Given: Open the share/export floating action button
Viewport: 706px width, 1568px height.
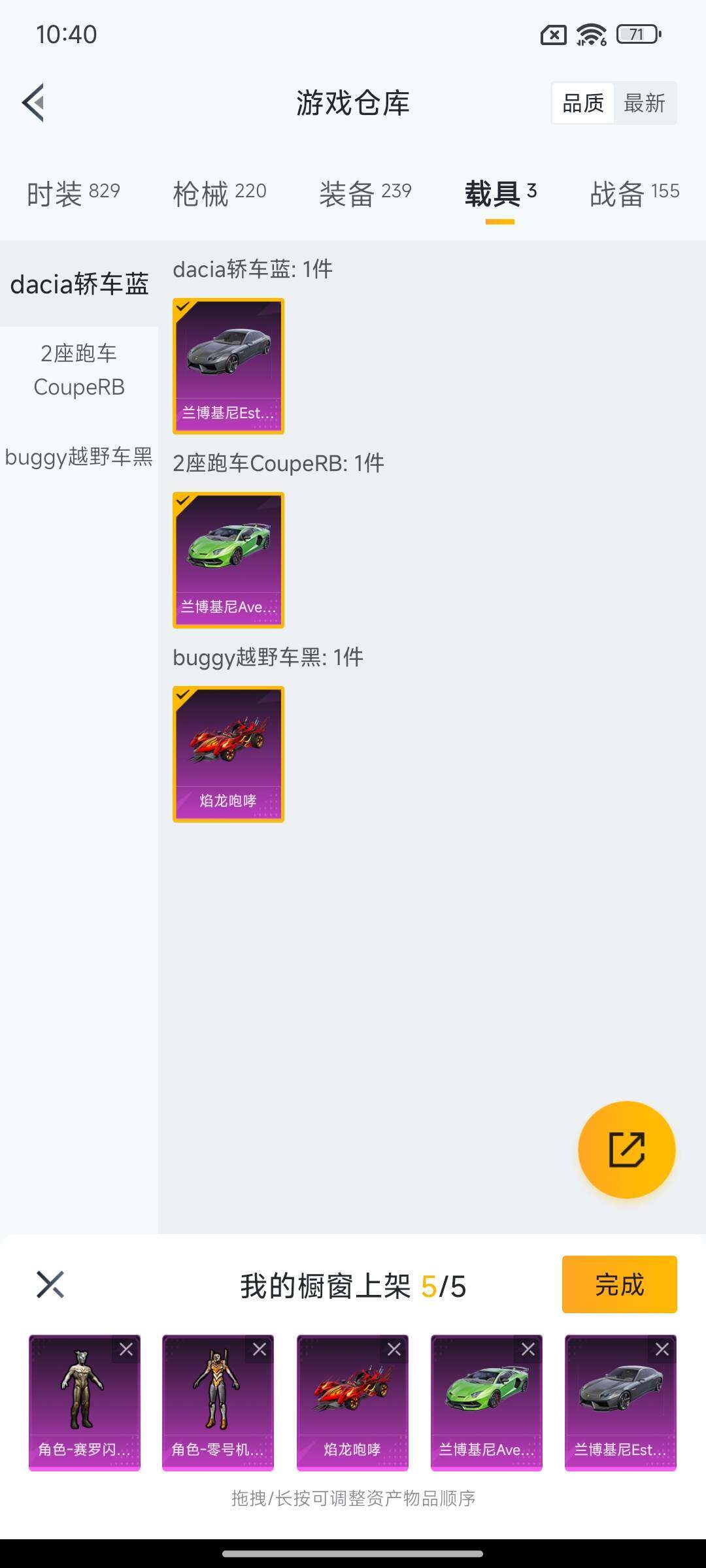Looking at the screenshot, I should tap(626, 1150).
